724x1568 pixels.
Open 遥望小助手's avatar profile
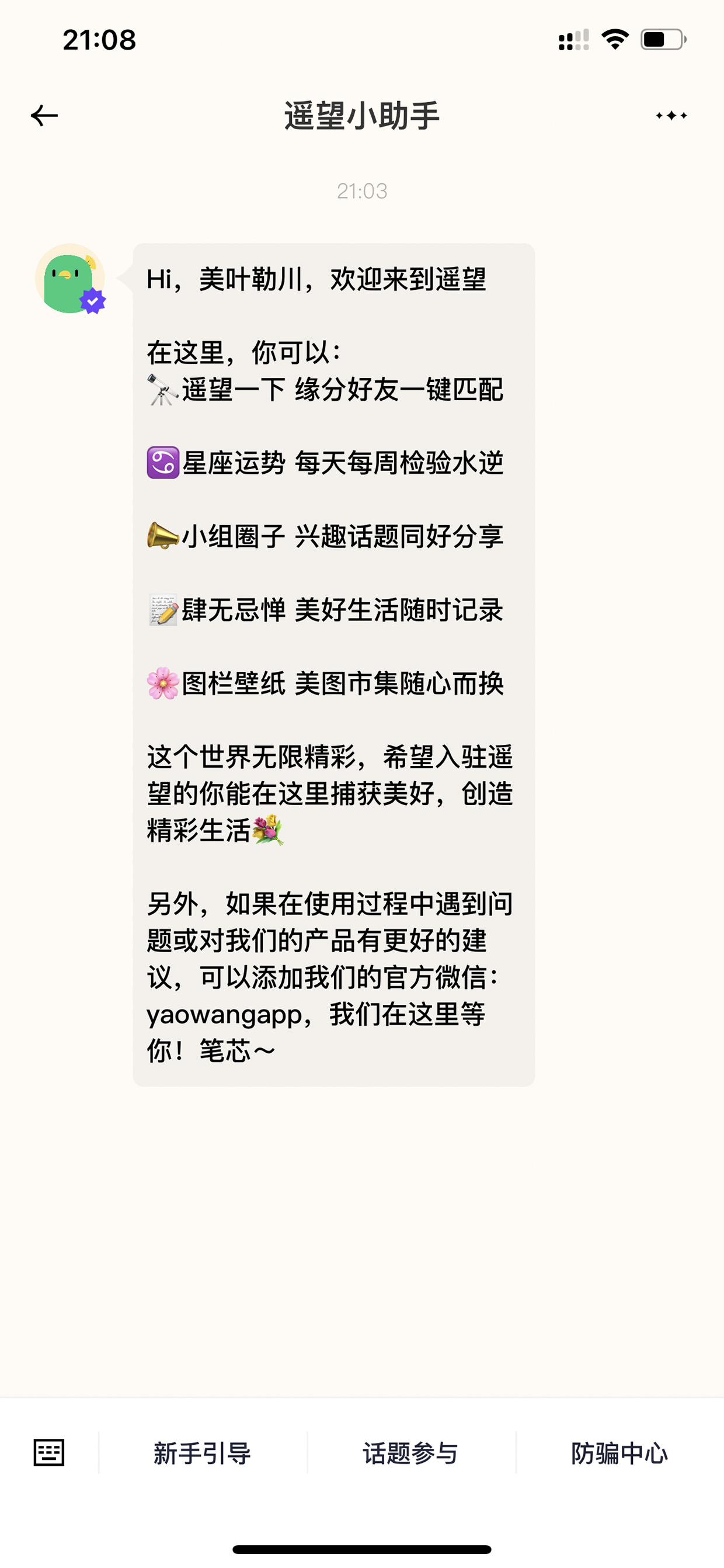[x=70, y=279]
